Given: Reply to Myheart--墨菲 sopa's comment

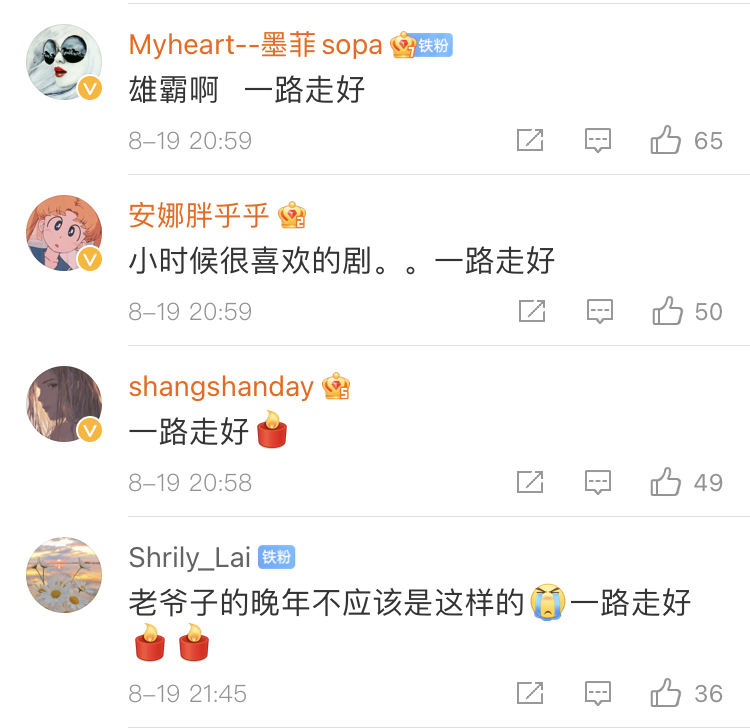Looking at the screenshot, I should click(598, 140).
